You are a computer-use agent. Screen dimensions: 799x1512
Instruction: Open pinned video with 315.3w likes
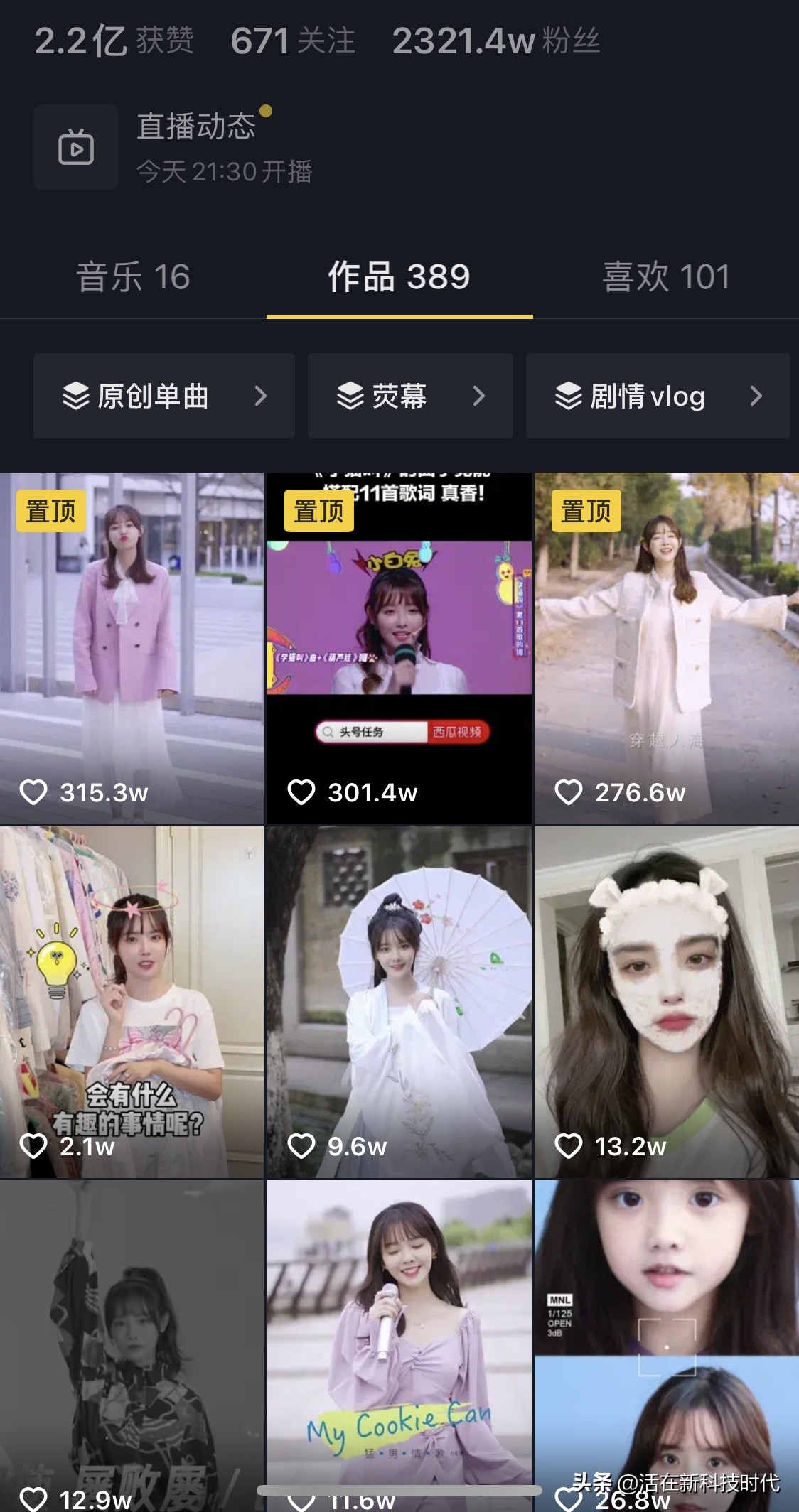[x=132, y=647]
